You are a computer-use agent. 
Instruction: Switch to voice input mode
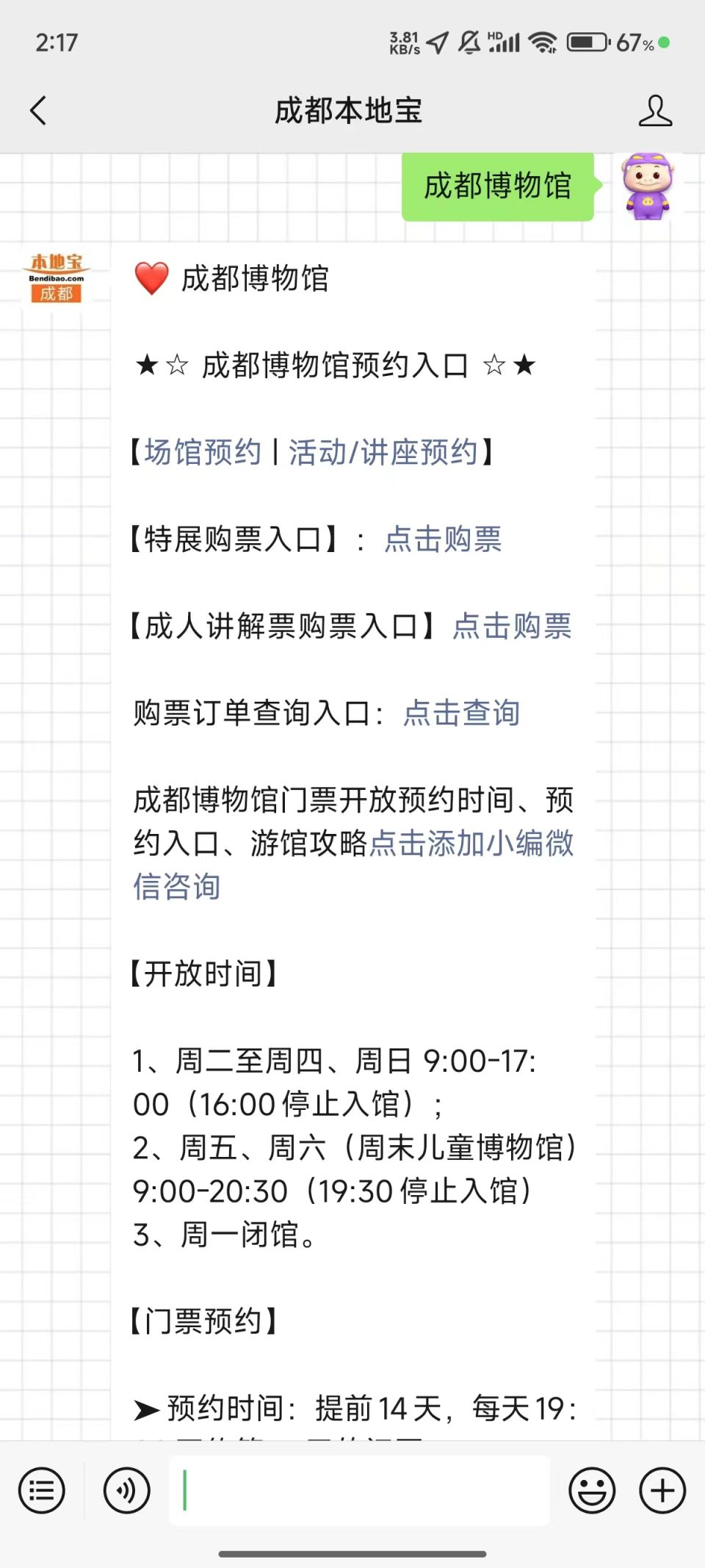click(127, 1490)
